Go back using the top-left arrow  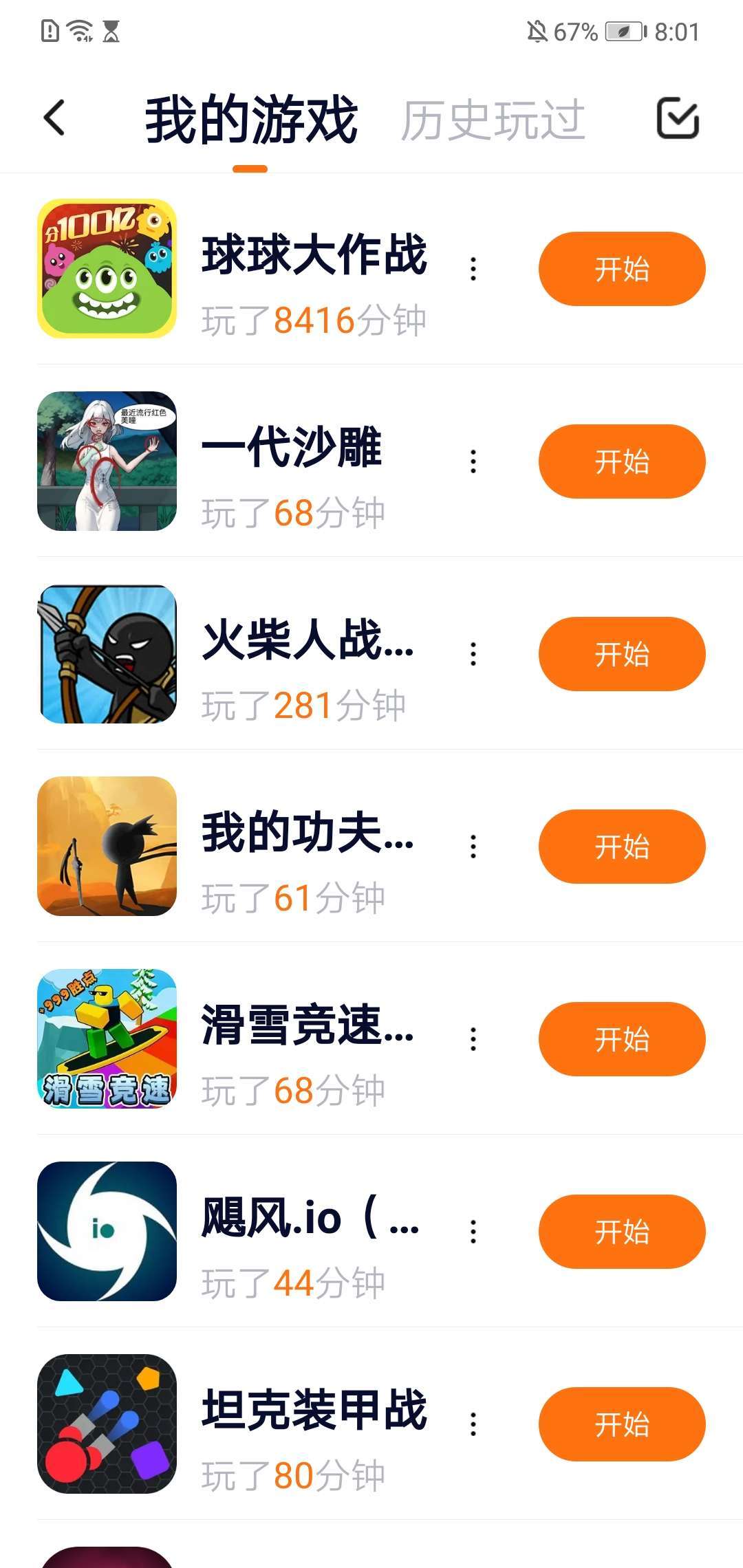click(x=55, y=118)
